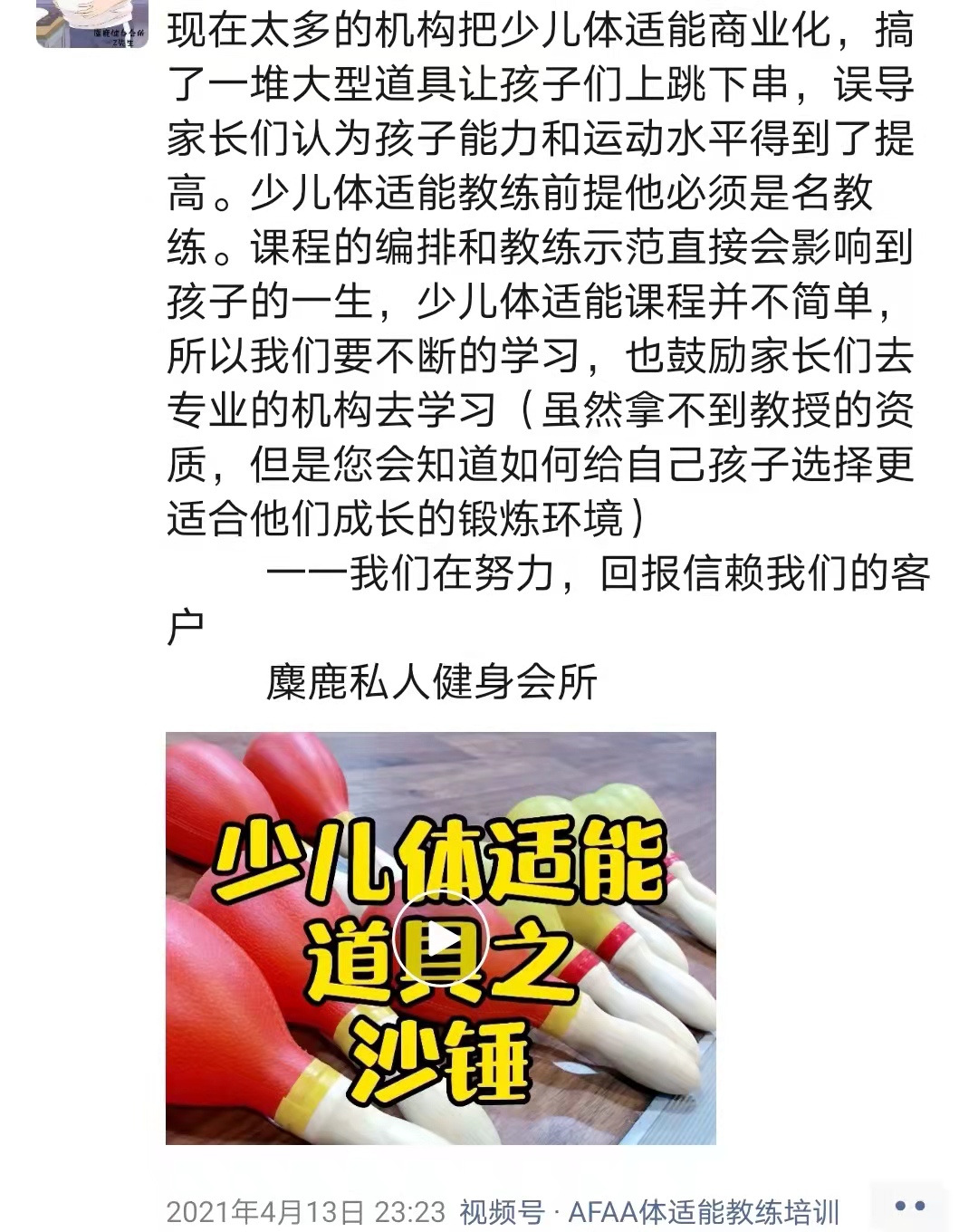Play the 少儿体适能道具之沙锤 video
This screenshot has height=1232, width=978.
pos(441,938)
